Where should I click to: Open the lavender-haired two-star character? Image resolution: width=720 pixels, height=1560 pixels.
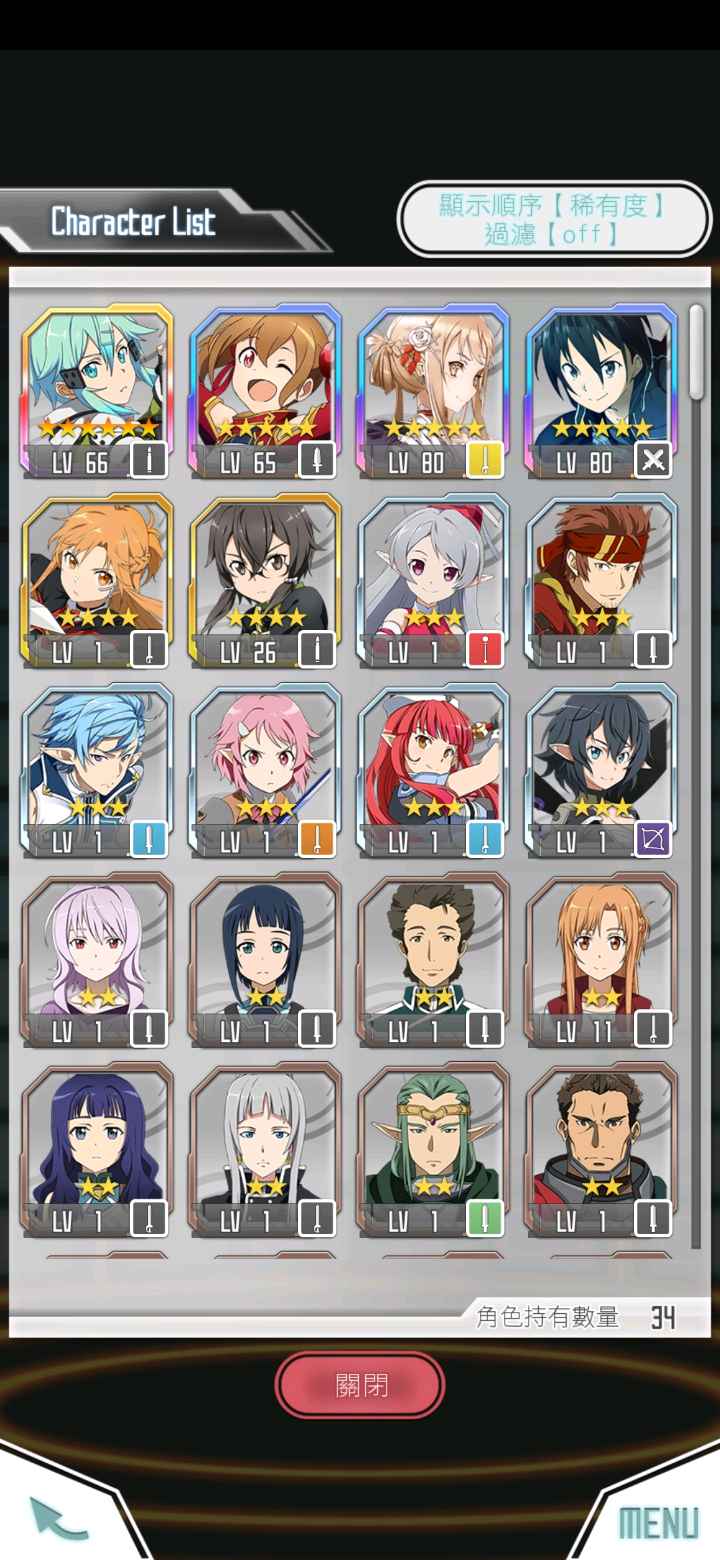pos(97,961)
